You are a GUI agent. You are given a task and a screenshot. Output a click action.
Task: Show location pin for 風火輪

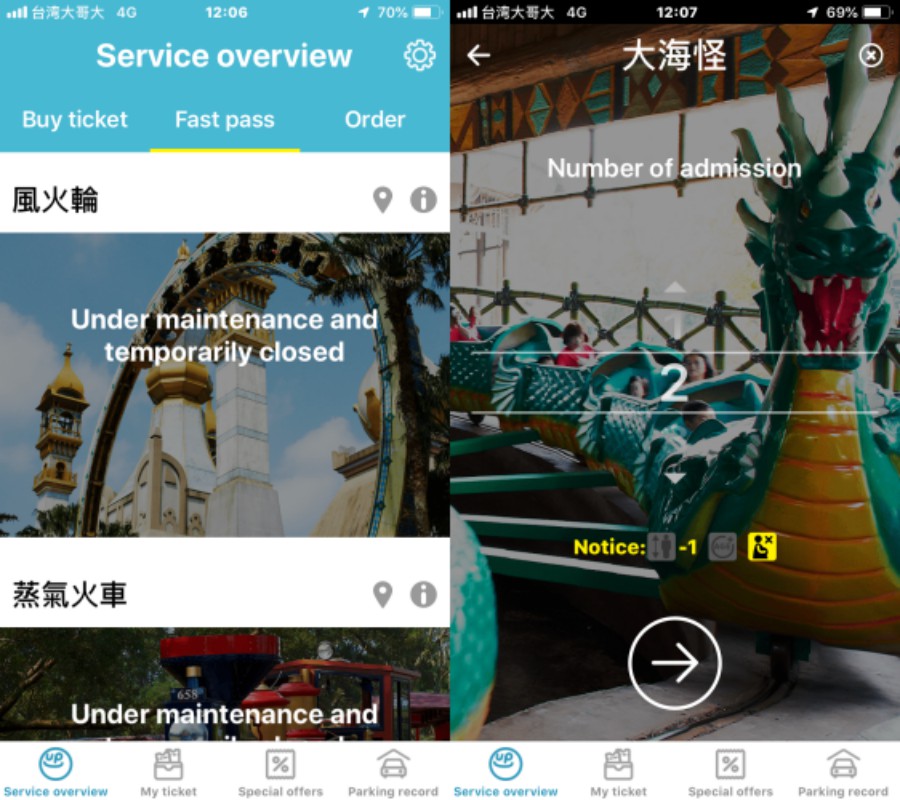[382, 200]
